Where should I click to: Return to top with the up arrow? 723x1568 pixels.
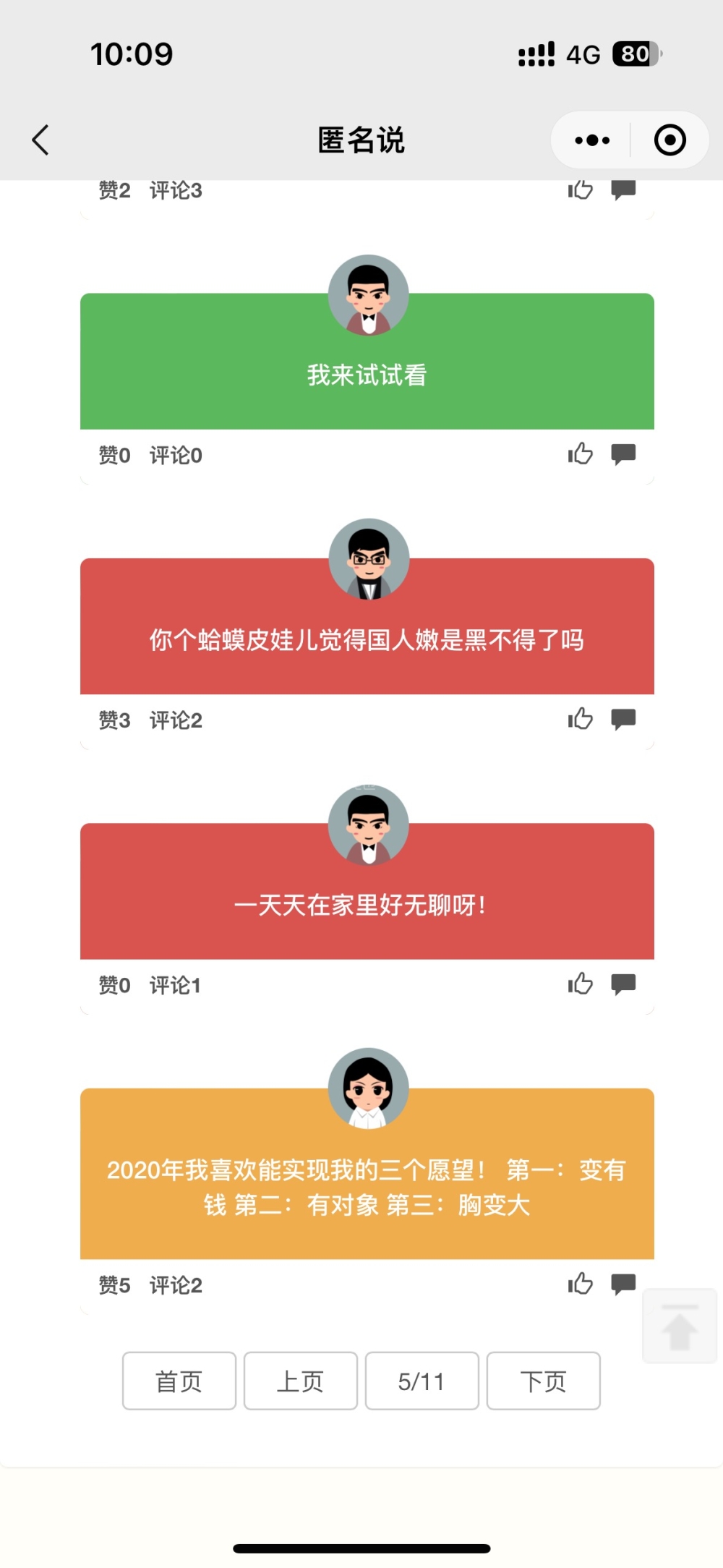point(680,1326)
